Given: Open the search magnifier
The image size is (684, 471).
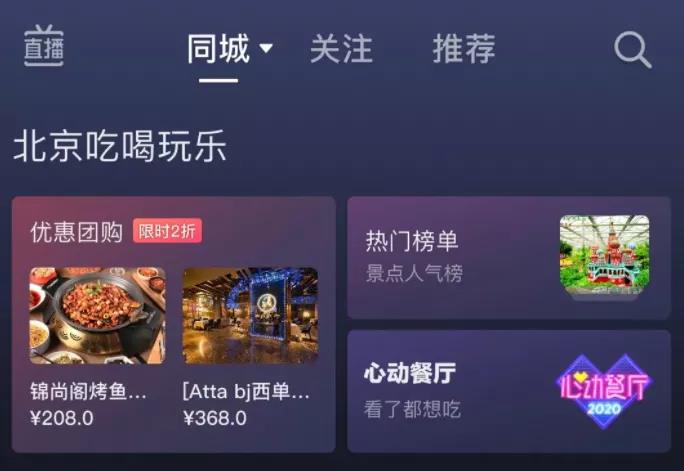Looking at the screenshot, I should tap(632, 49).
